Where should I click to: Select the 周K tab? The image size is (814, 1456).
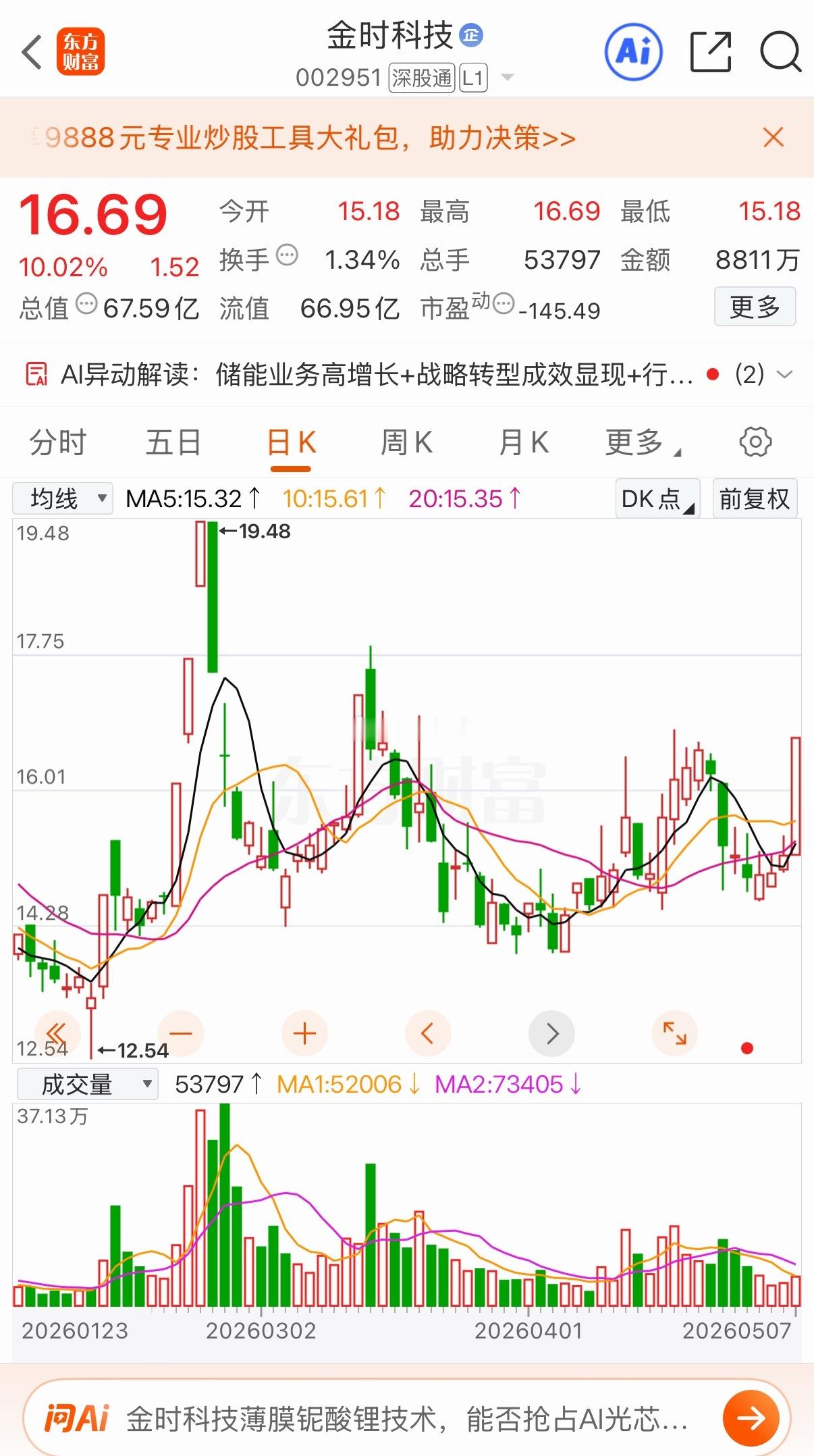pos(406,443)
